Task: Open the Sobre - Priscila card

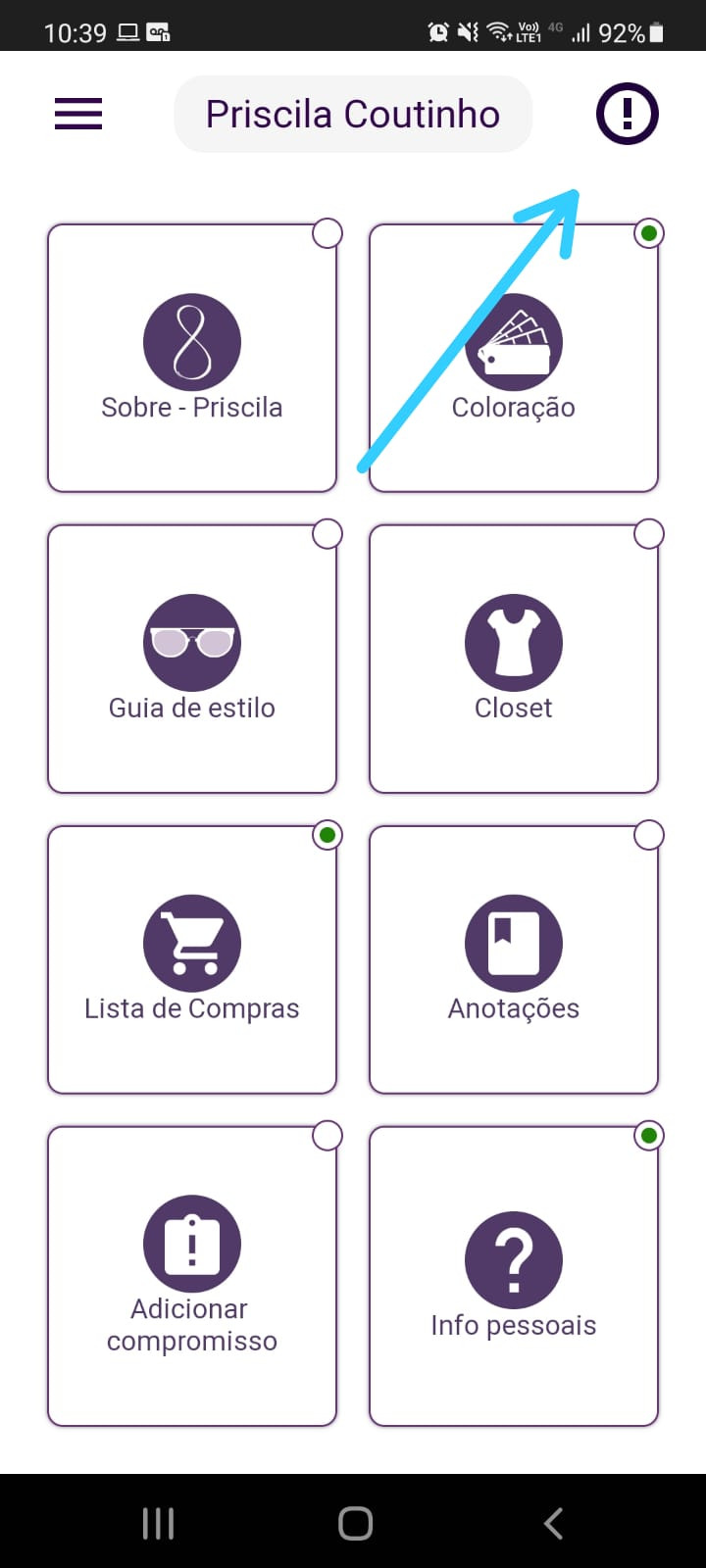Action: pos(192,359)
